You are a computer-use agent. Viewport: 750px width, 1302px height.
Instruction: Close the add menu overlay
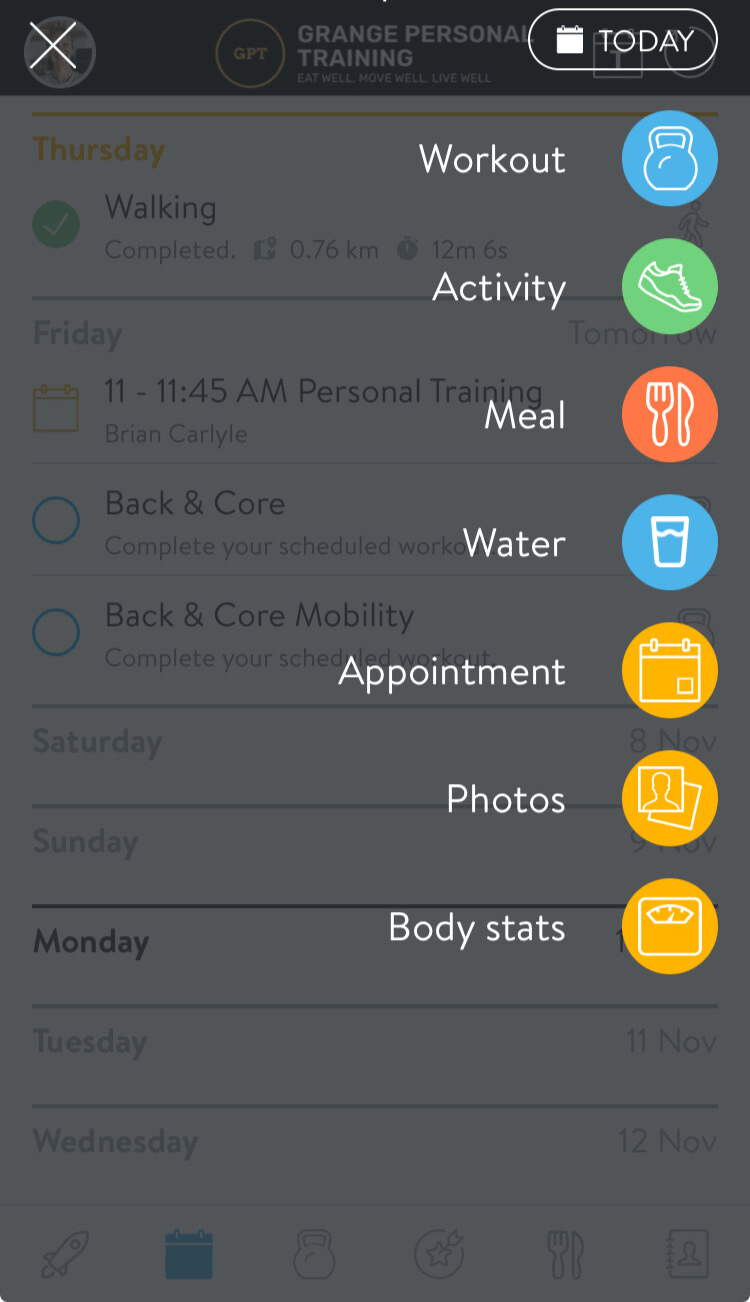coord(53,46)
